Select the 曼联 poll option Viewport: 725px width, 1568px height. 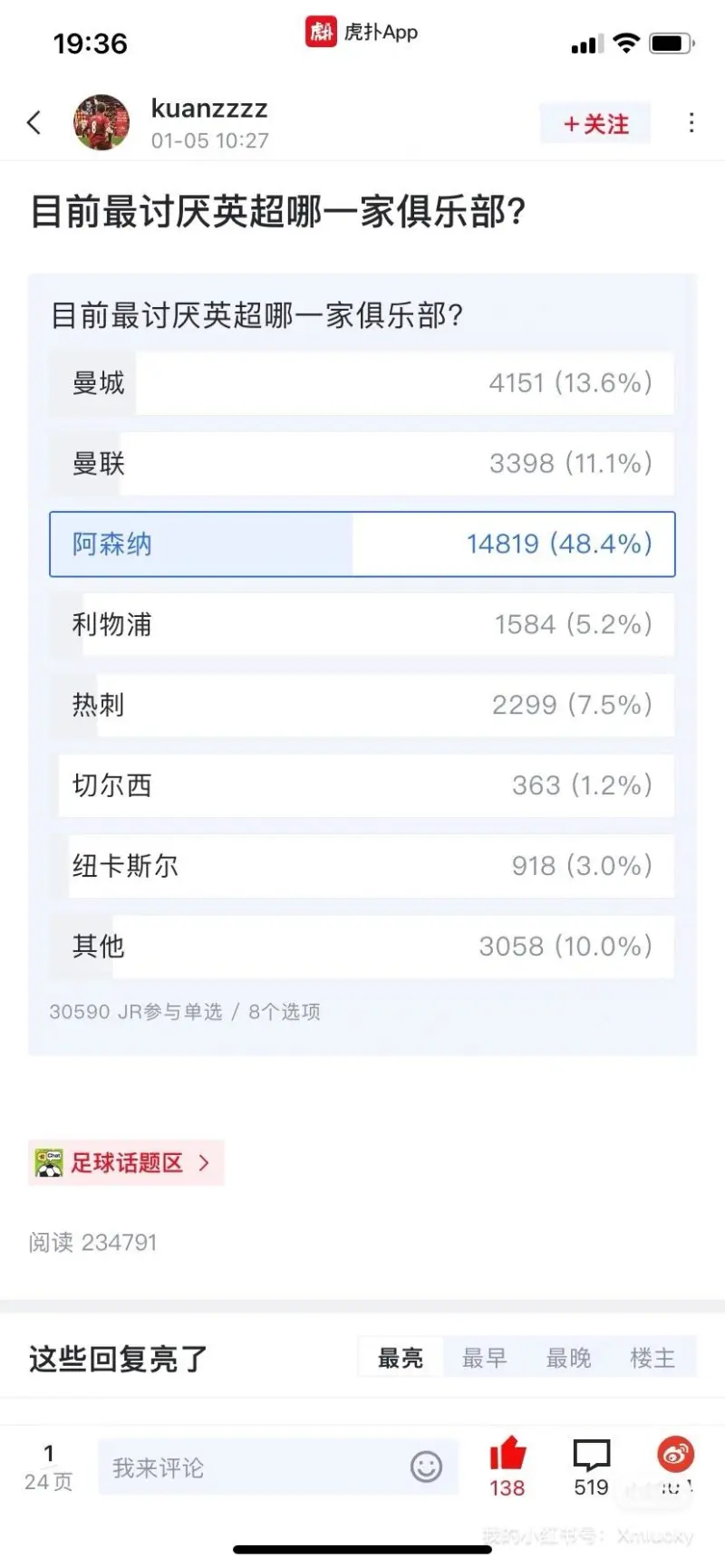362,464
